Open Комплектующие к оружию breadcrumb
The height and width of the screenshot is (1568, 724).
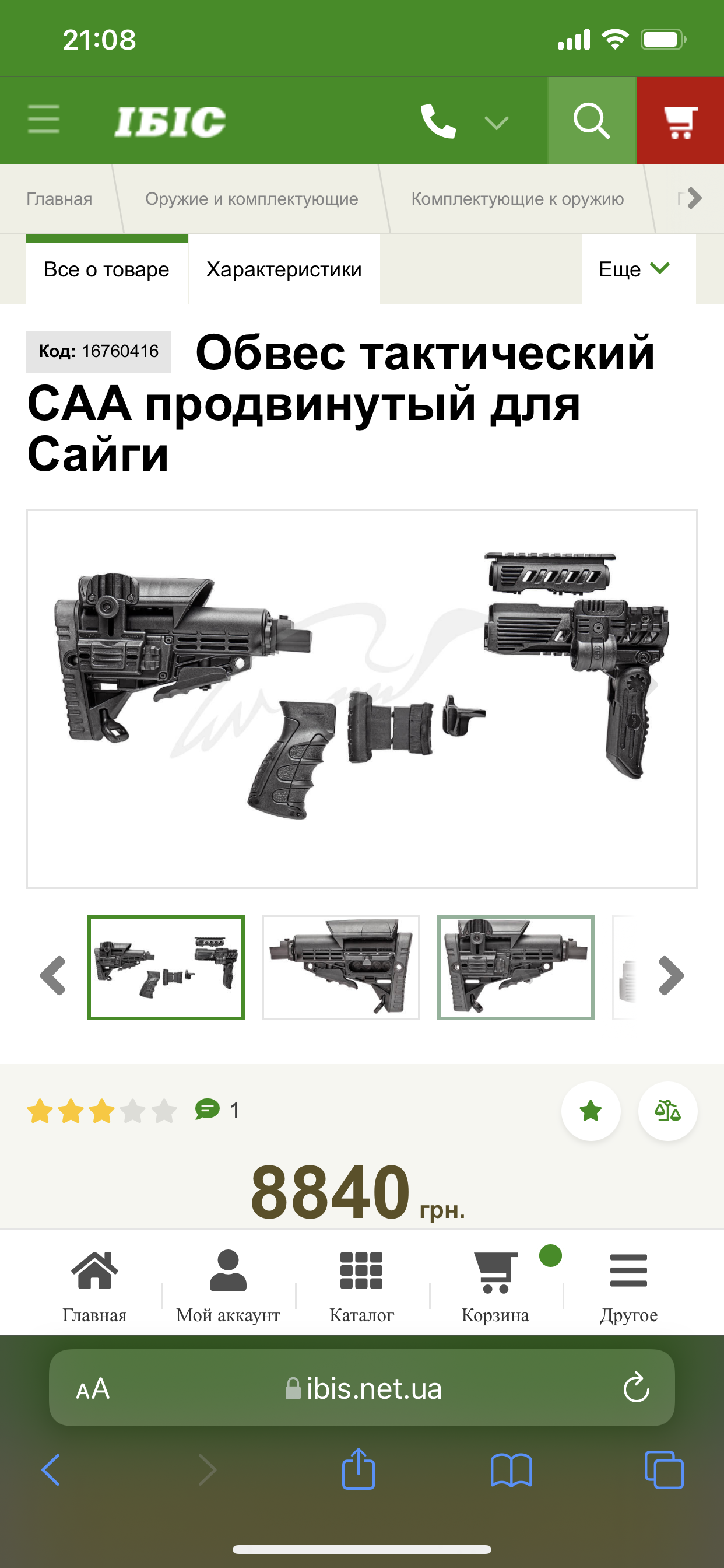pyautogui.click(x=517, y=199)
